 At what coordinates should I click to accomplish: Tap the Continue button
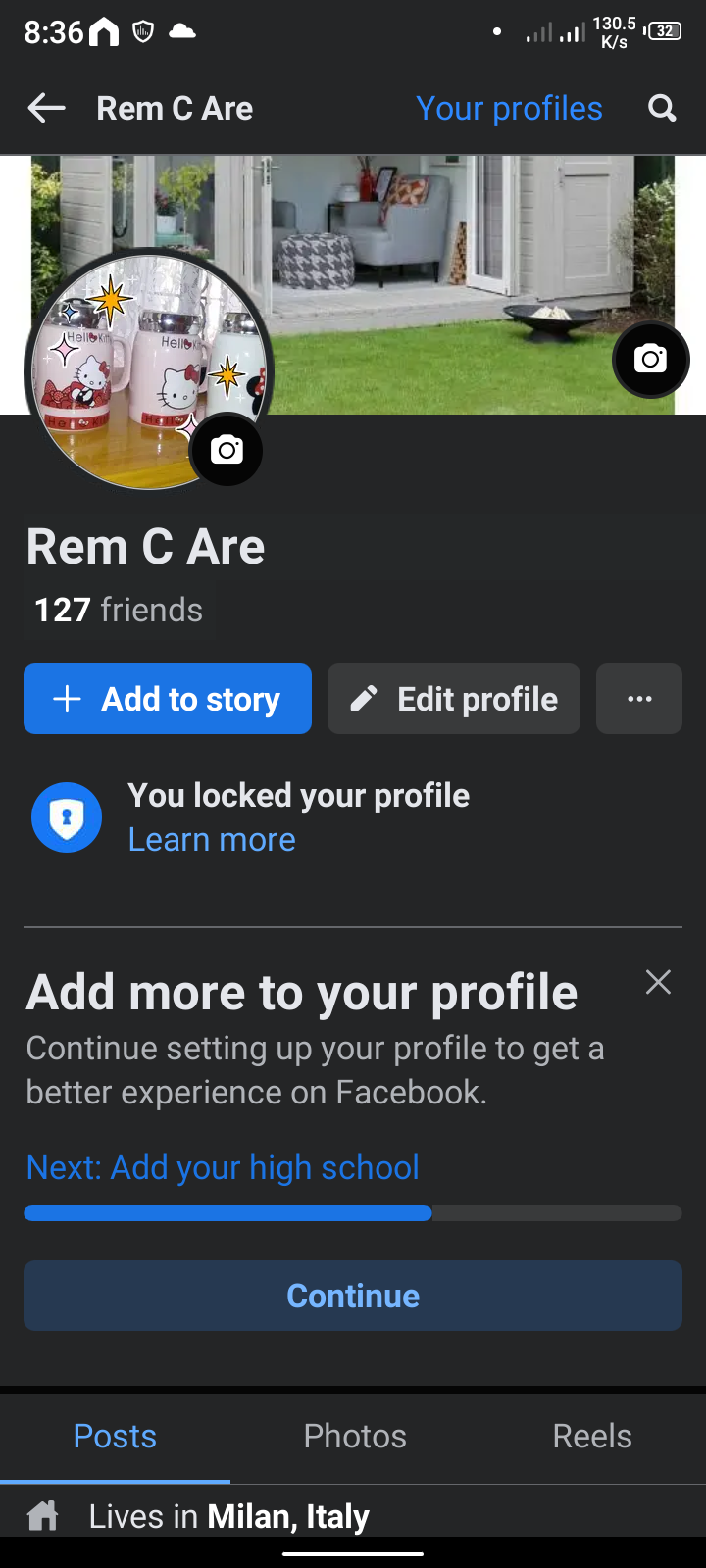click(353, 1296)
